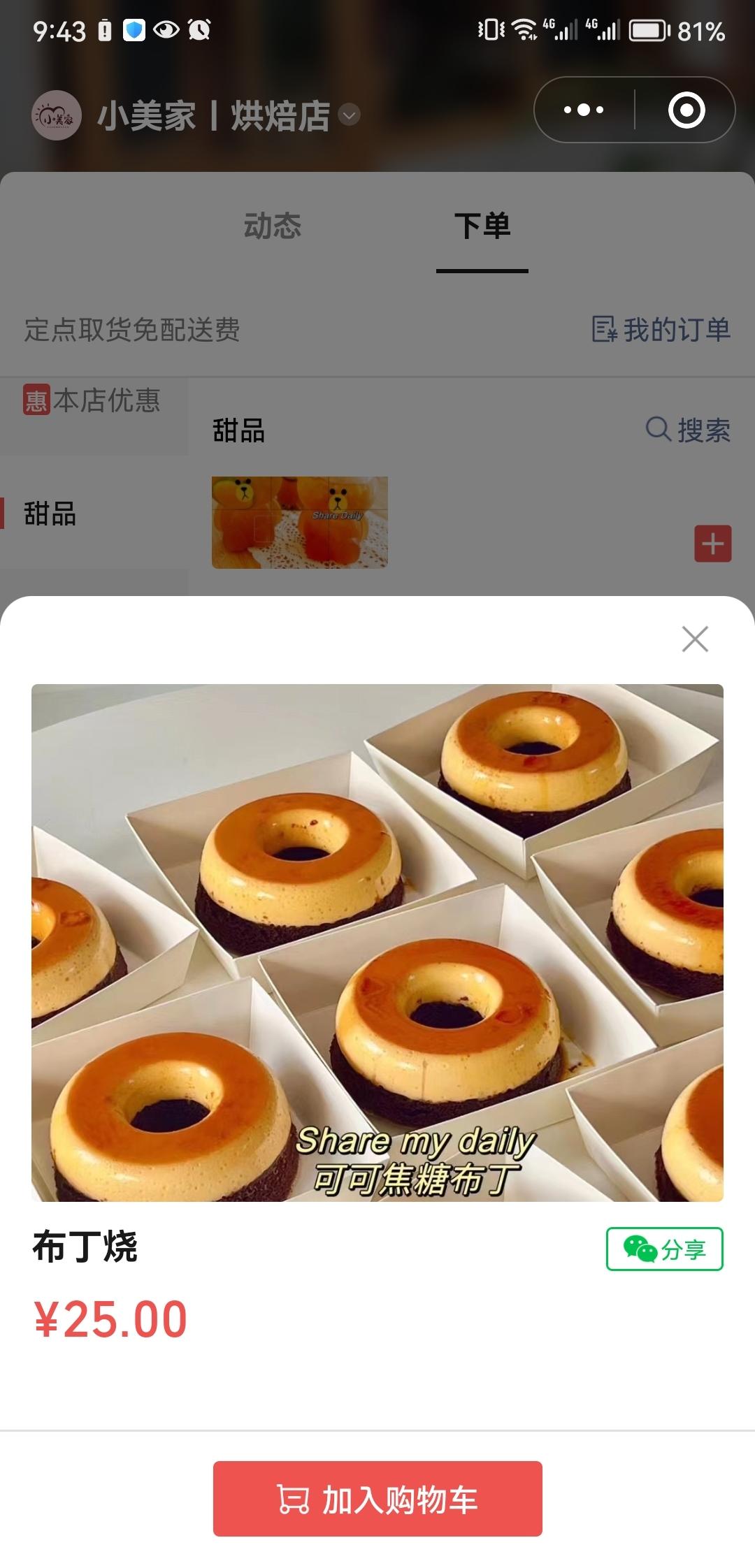This screenshot has width=755, height=1568.
Task: Share 布丁烧 via the 分享 button
Action: click(664, 1249)
